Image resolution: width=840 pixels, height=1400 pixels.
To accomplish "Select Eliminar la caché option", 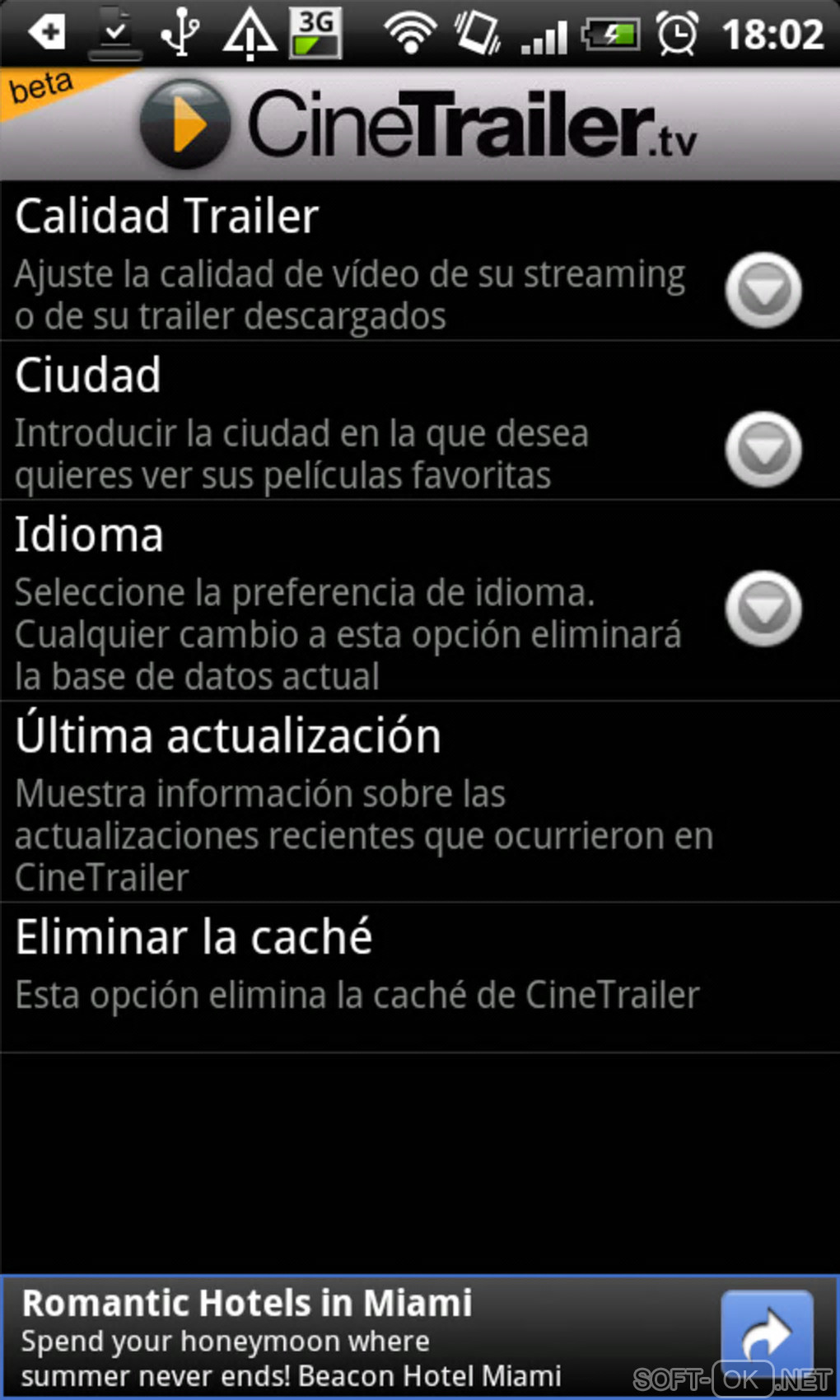I will 362,965.
